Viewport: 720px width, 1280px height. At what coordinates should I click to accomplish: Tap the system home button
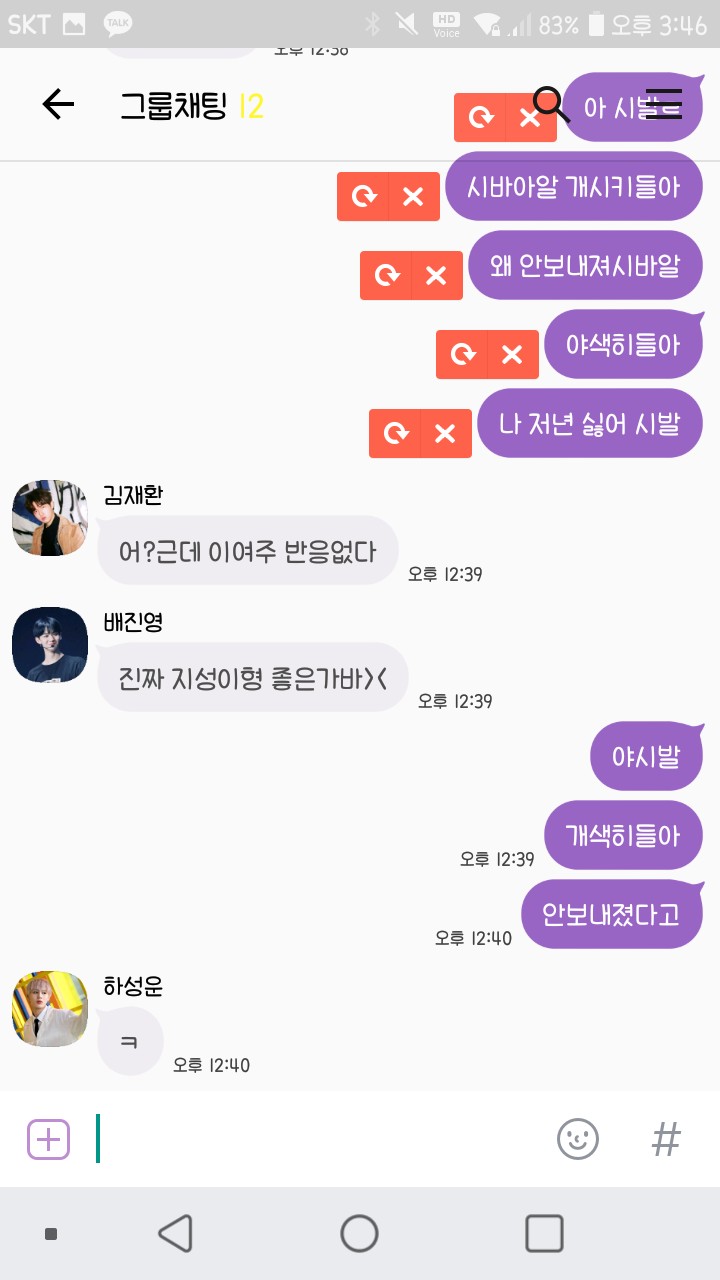[359, 1233]
